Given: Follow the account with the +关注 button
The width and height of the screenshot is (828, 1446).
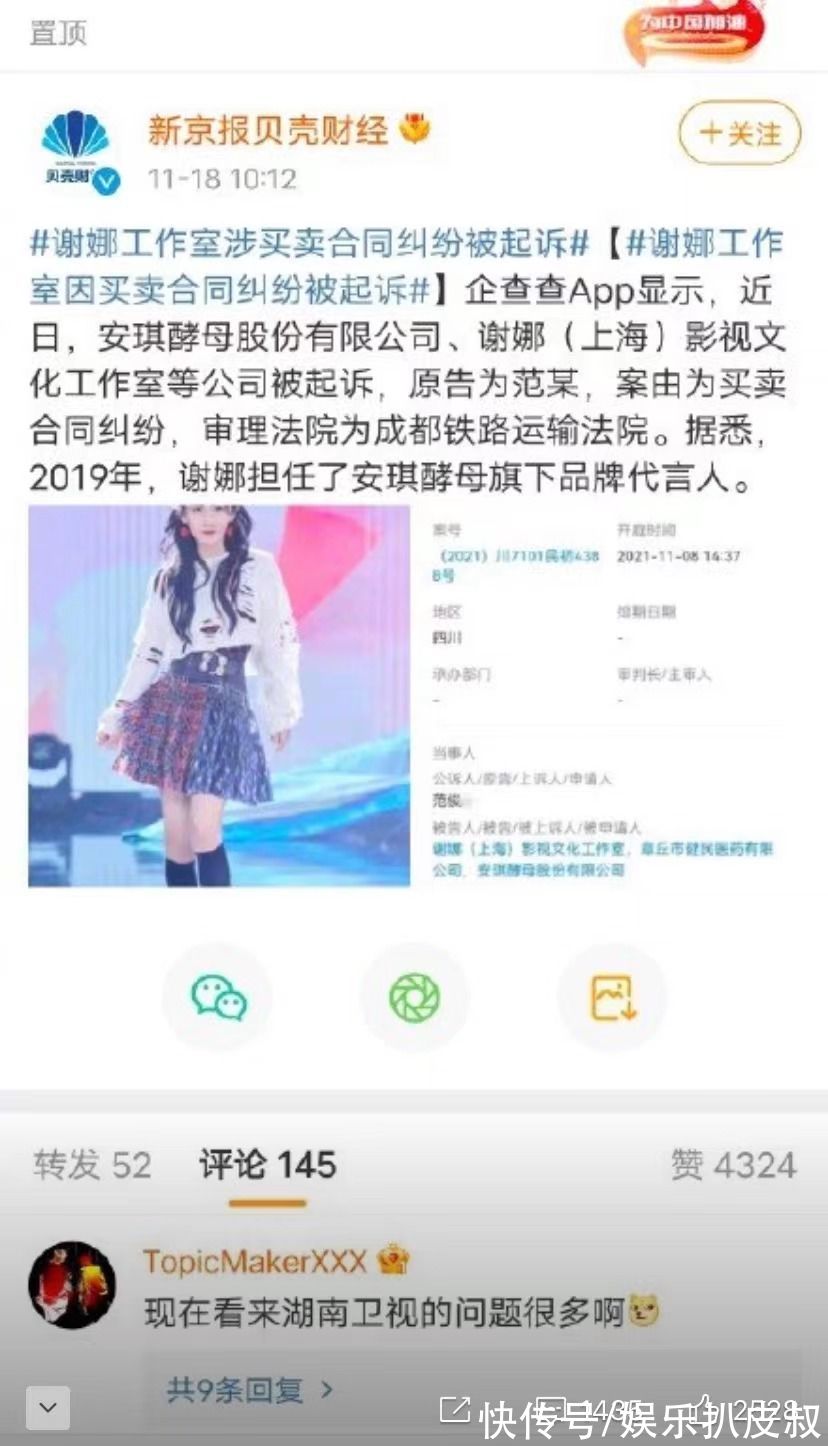Looking at the screenshot, I should [738, 133].
